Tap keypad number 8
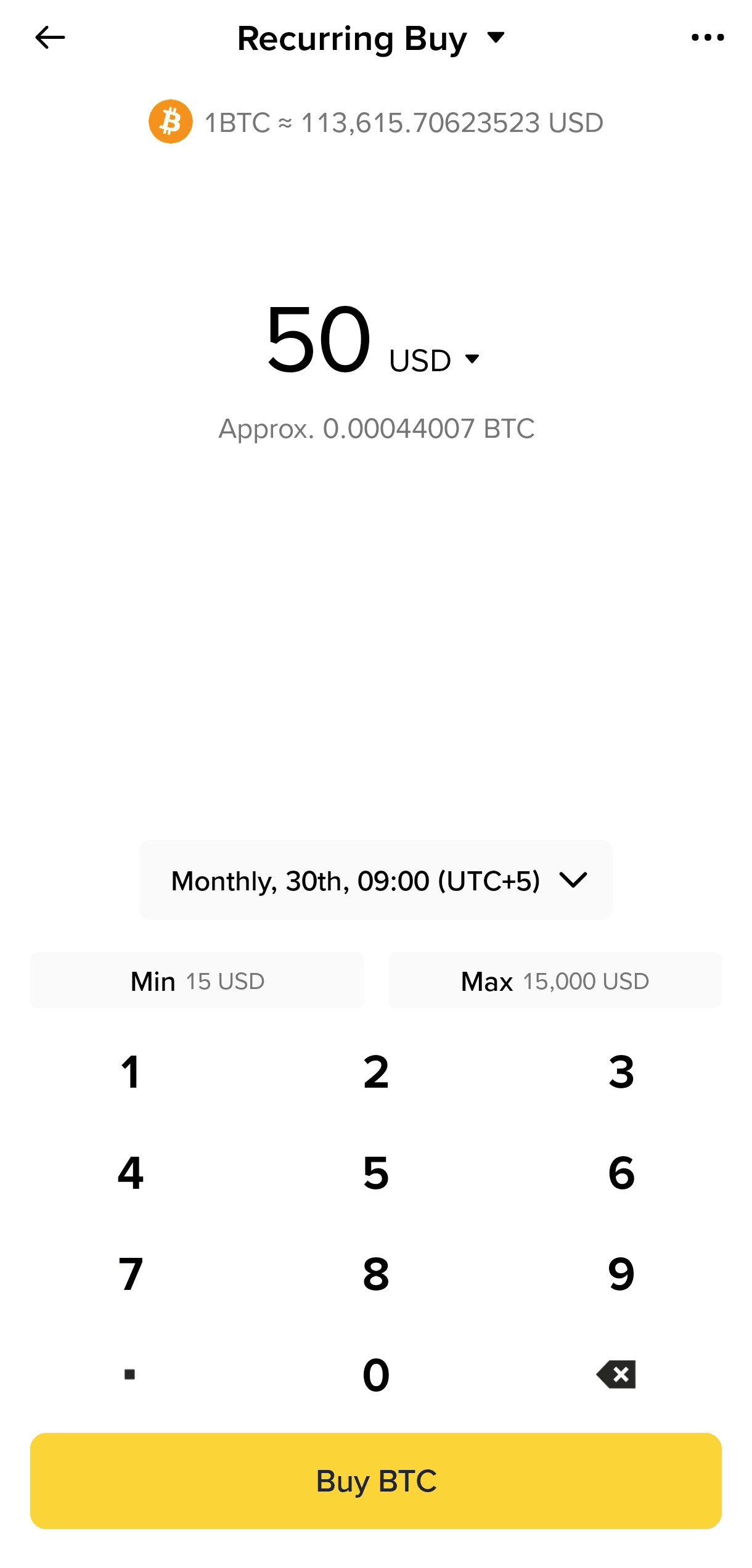This screenshot has width=752, height=1568. (376, 1274)
